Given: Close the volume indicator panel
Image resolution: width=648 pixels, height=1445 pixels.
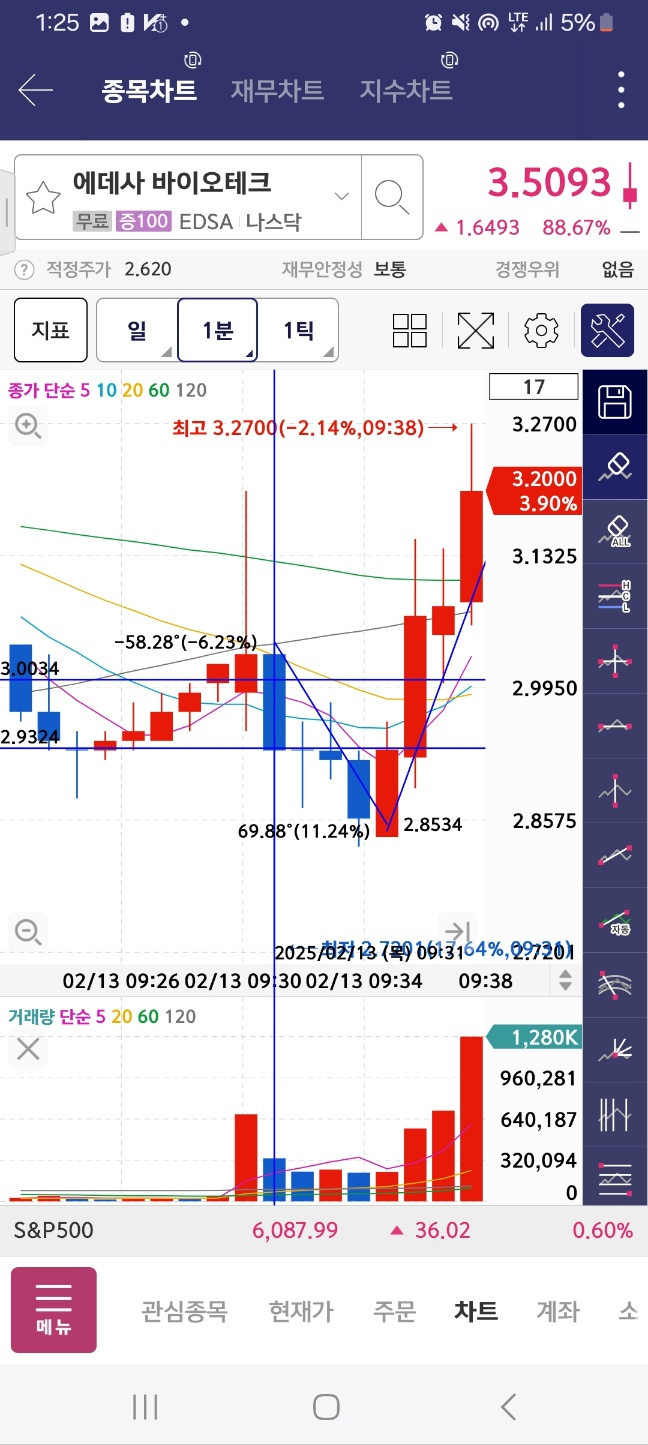Looking at the screenshot, I should [28, 1049].
